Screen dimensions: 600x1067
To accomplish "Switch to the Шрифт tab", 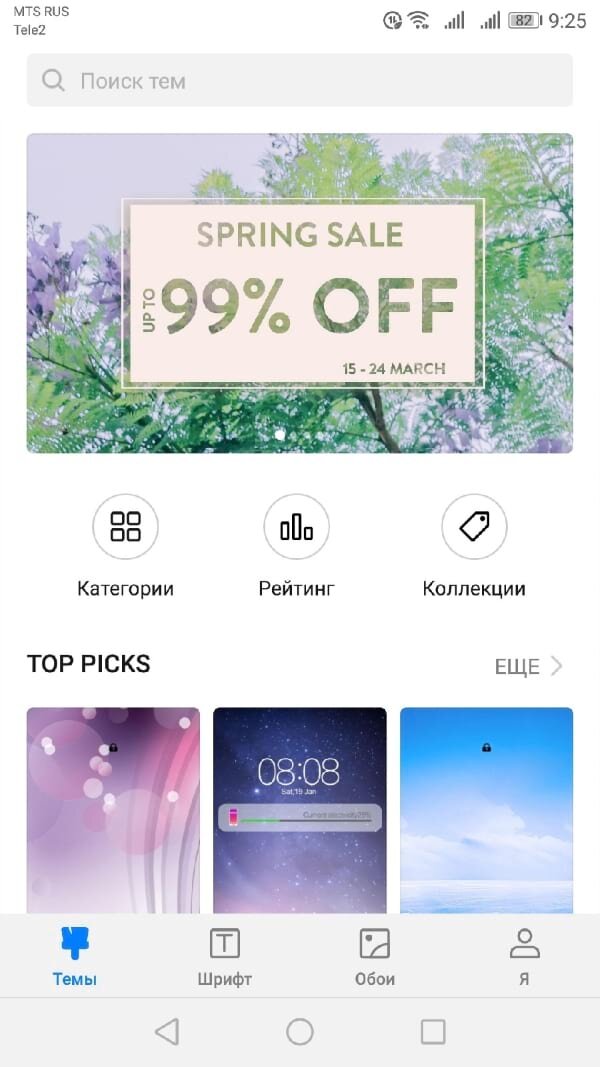I will click(224, 956).
